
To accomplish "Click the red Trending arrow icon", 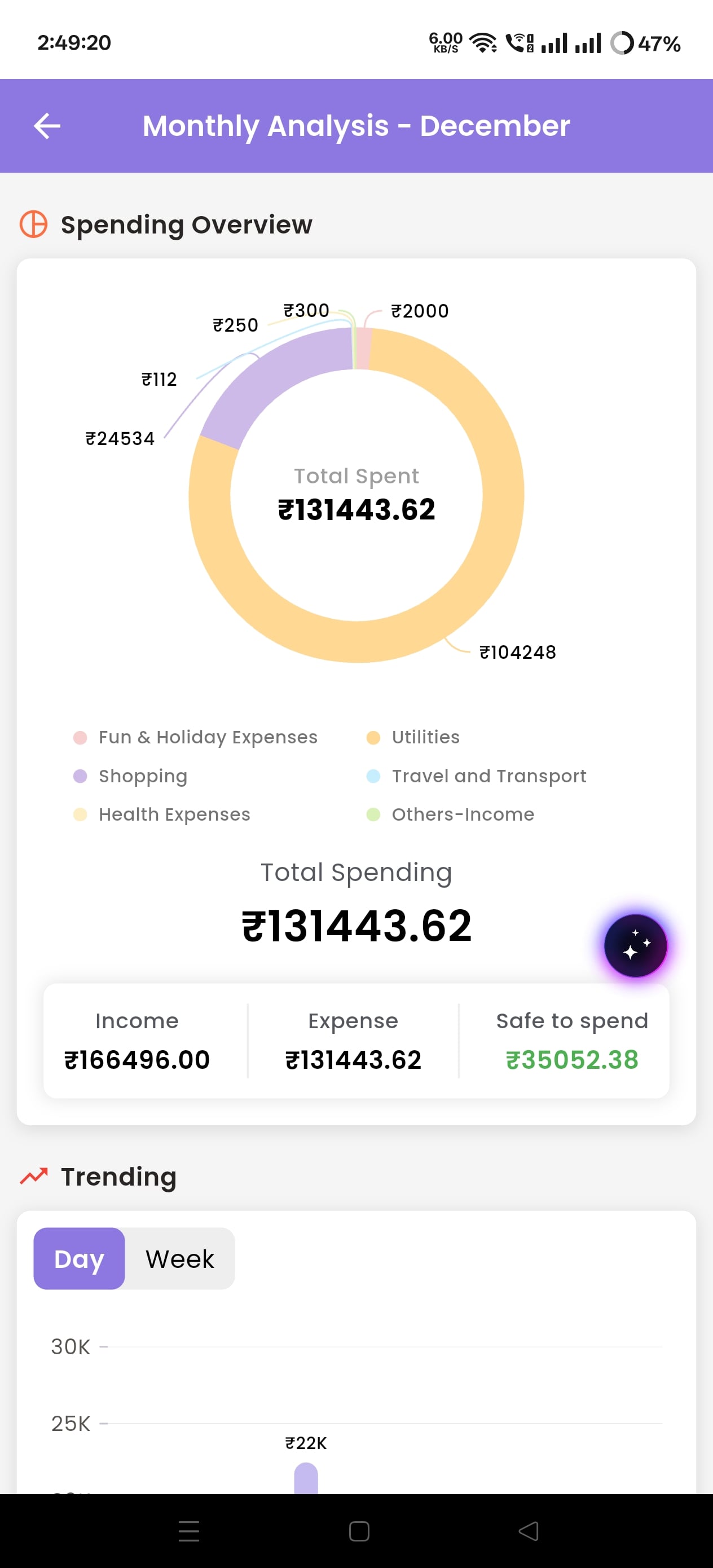I will [x=33, y=1175].
